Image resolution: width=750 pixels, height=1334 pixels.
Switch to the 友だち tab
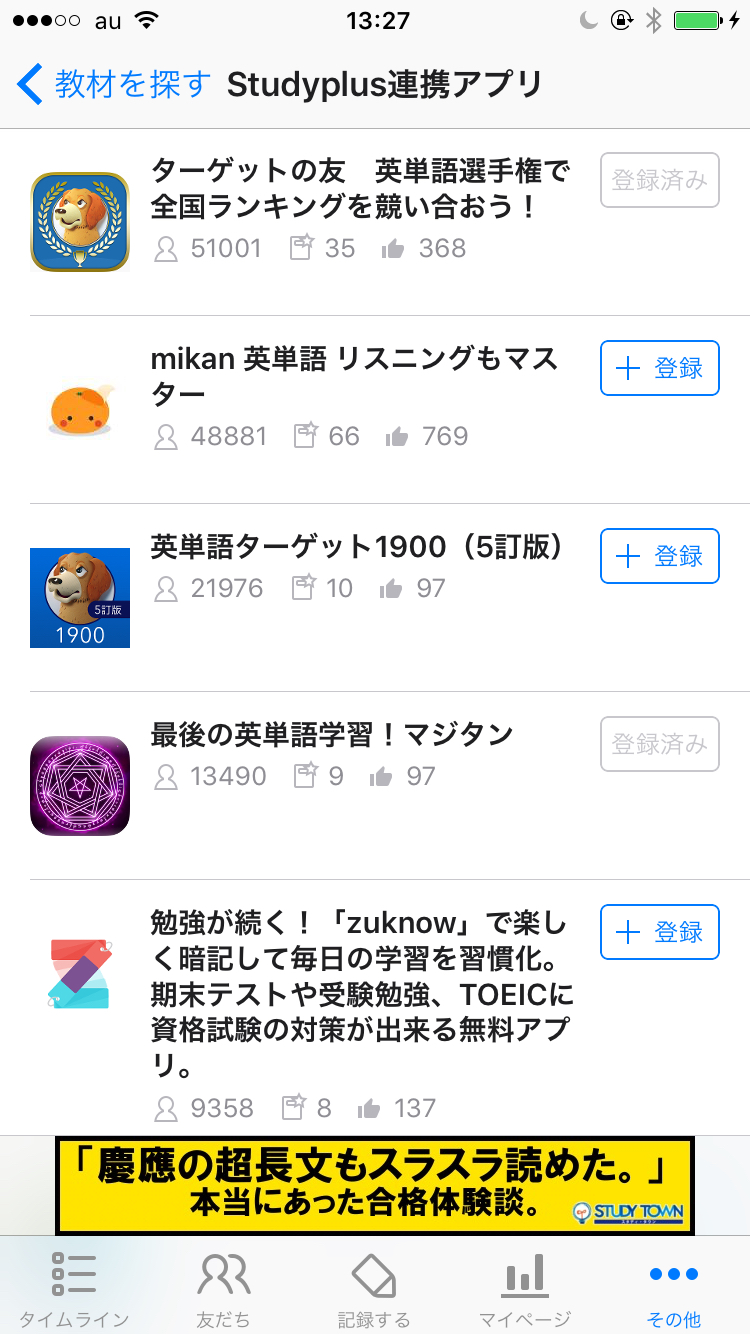(x=222, y=1287)
